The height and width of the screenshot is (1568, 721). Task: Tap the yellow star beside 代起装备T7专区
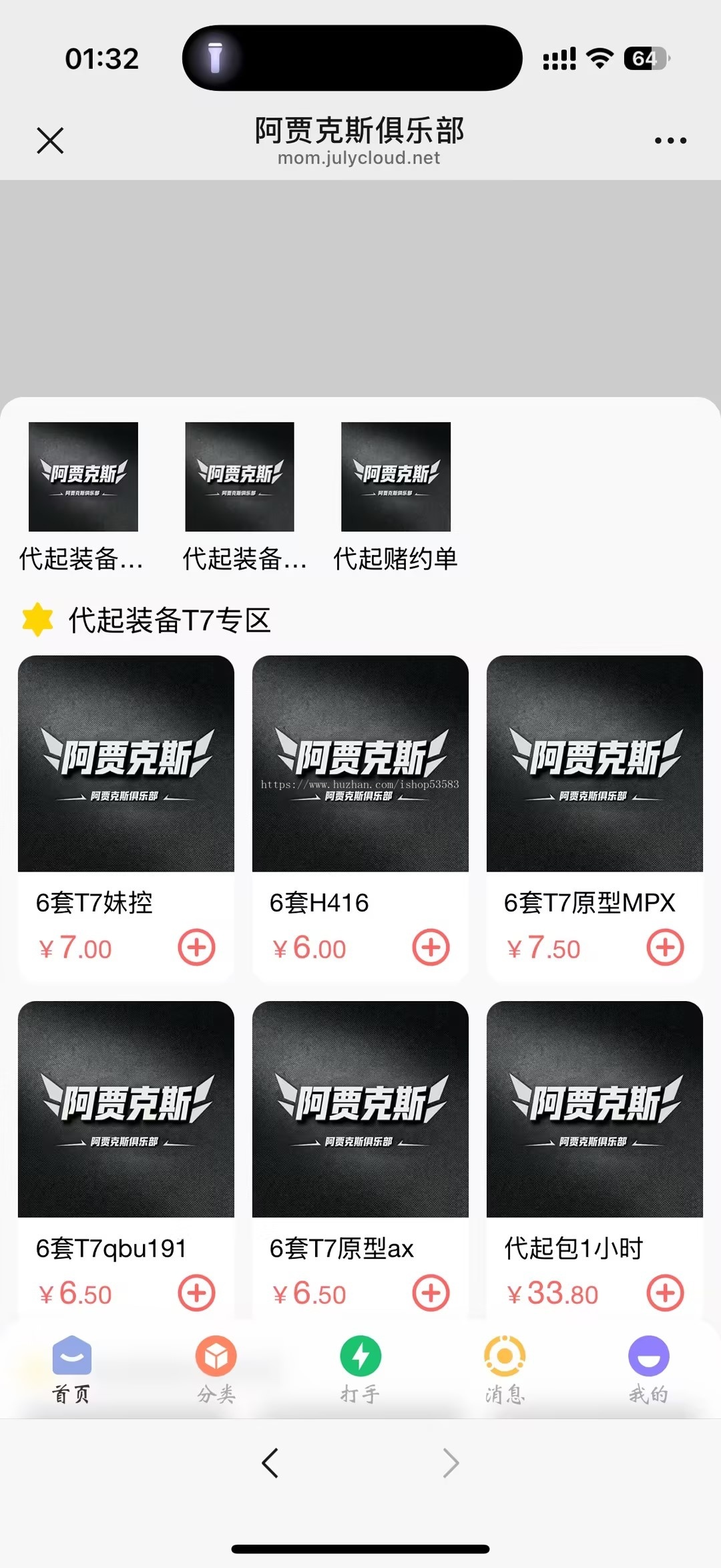pyautogui.click(x=38, y=620)
